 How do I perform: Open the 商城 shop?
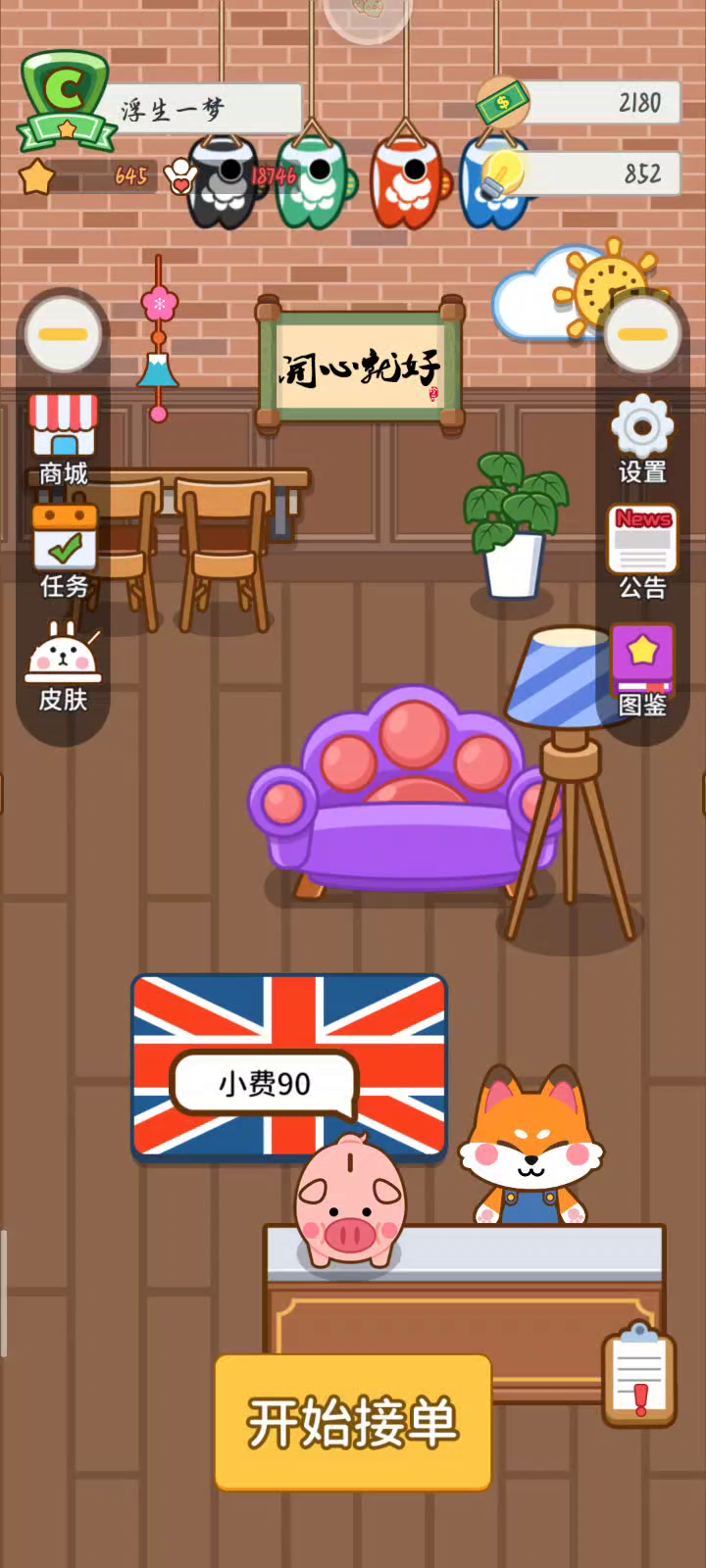(x=64, y=441)
